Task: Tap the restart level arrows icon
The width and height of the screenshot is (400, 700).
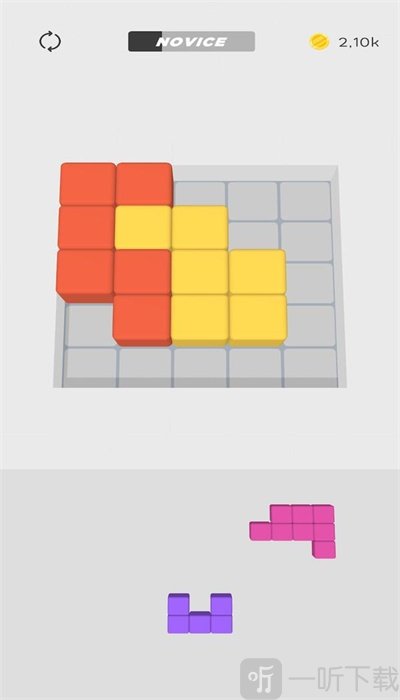Action: click(50, 42)
